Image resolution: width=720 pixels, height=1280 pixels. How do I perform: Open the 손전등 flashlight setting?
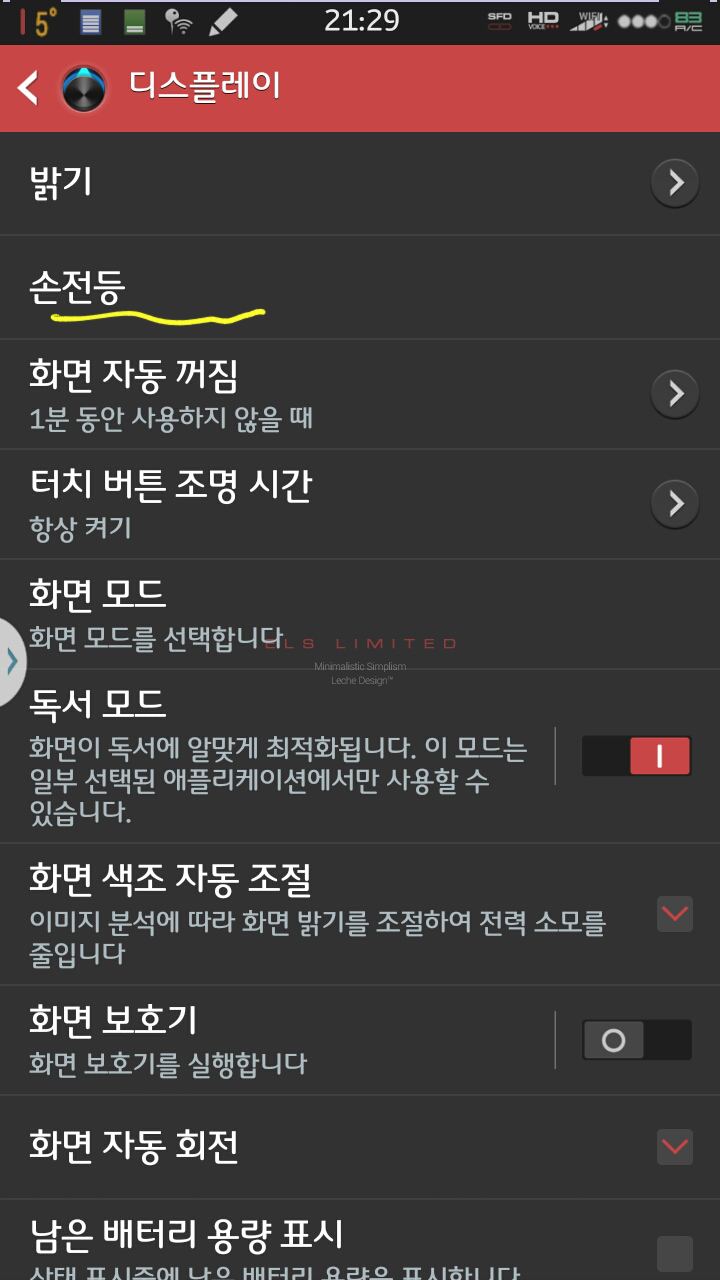tap(300, 288)
